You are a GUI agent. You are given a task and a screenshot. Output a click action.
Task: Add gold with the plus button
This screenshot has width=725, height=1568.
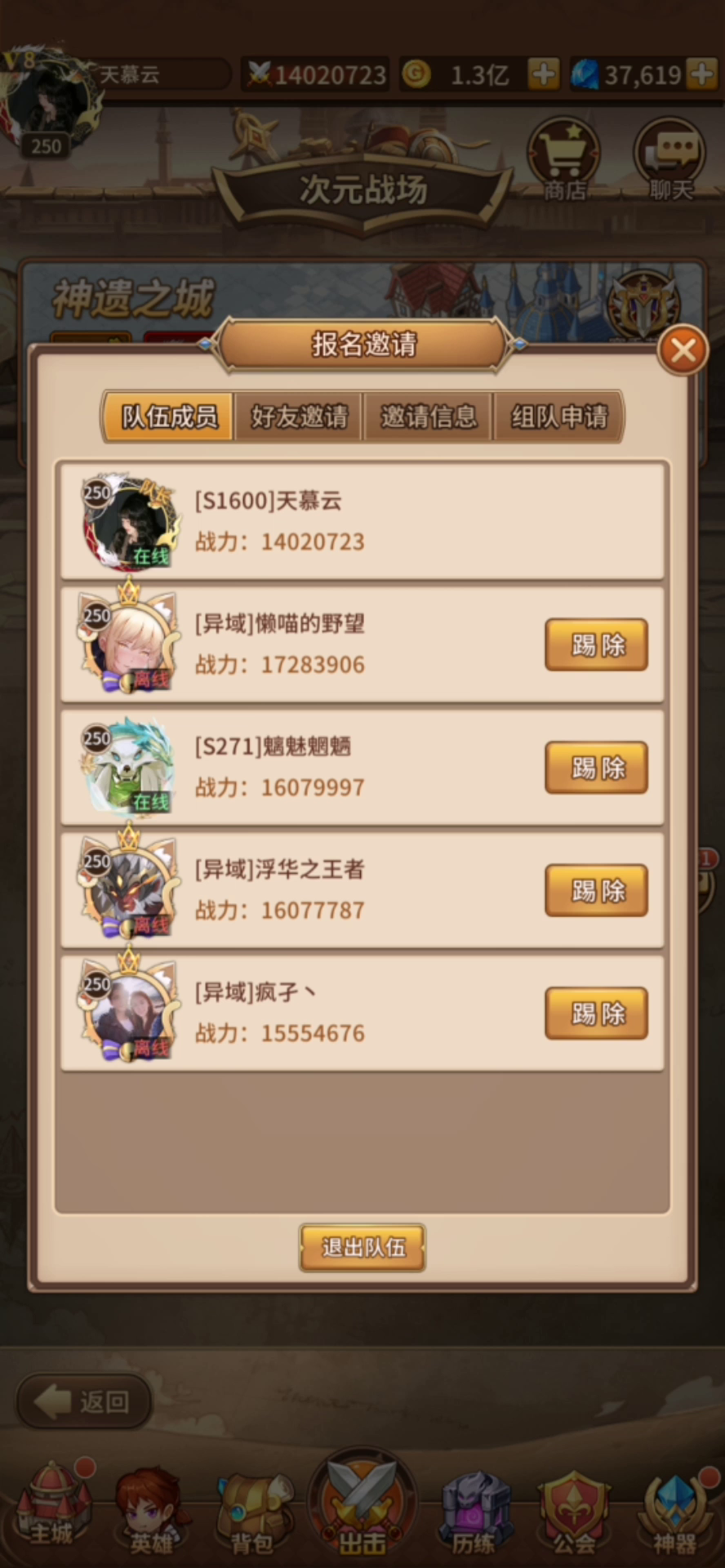coord(544,75)
